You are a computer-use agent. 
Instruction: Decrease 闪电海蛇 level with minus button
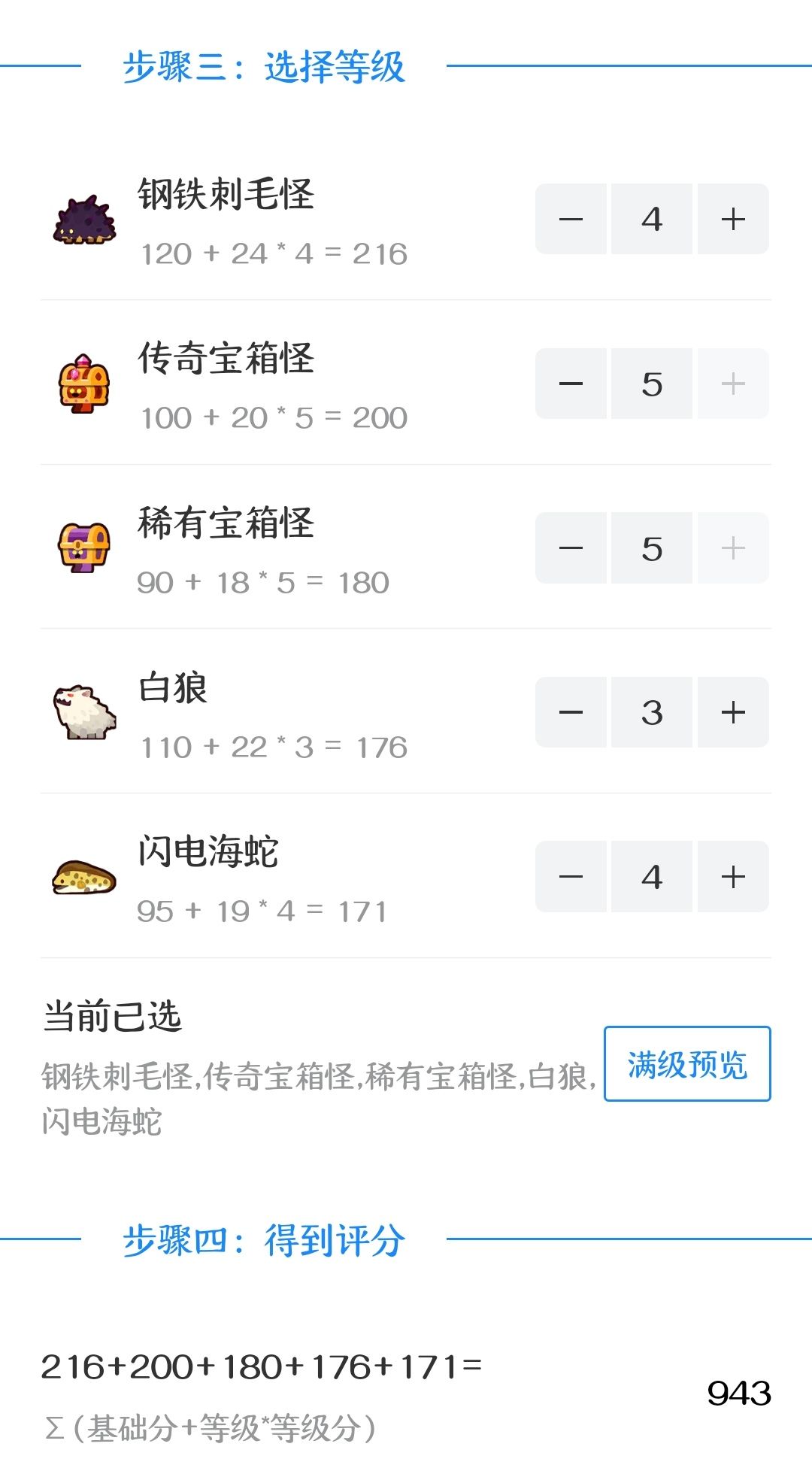coord(571,876)
